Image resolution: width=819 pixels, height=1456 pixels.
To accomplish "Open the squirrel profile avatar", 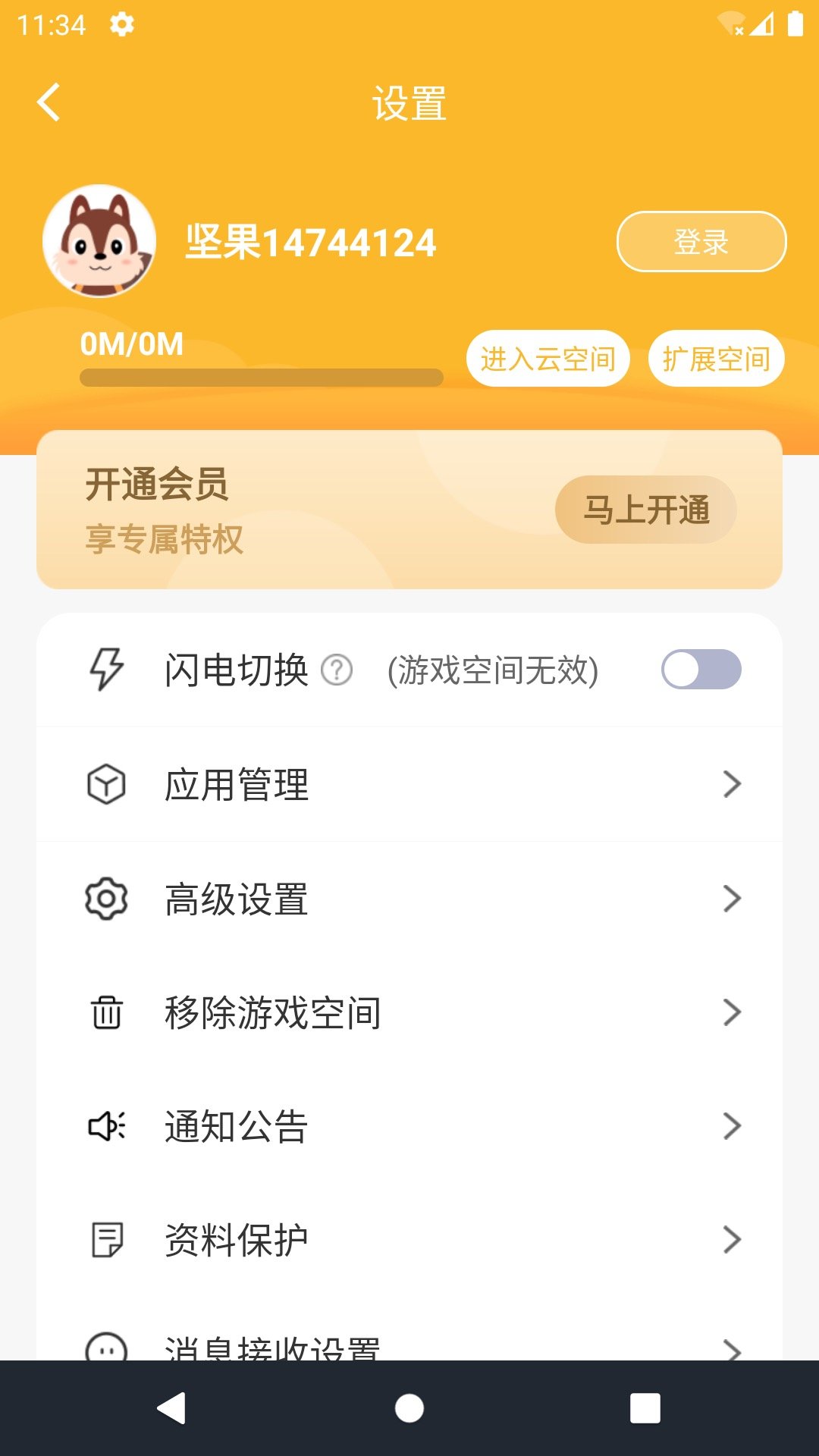I will pyautogui.click(x=98, y=243).
